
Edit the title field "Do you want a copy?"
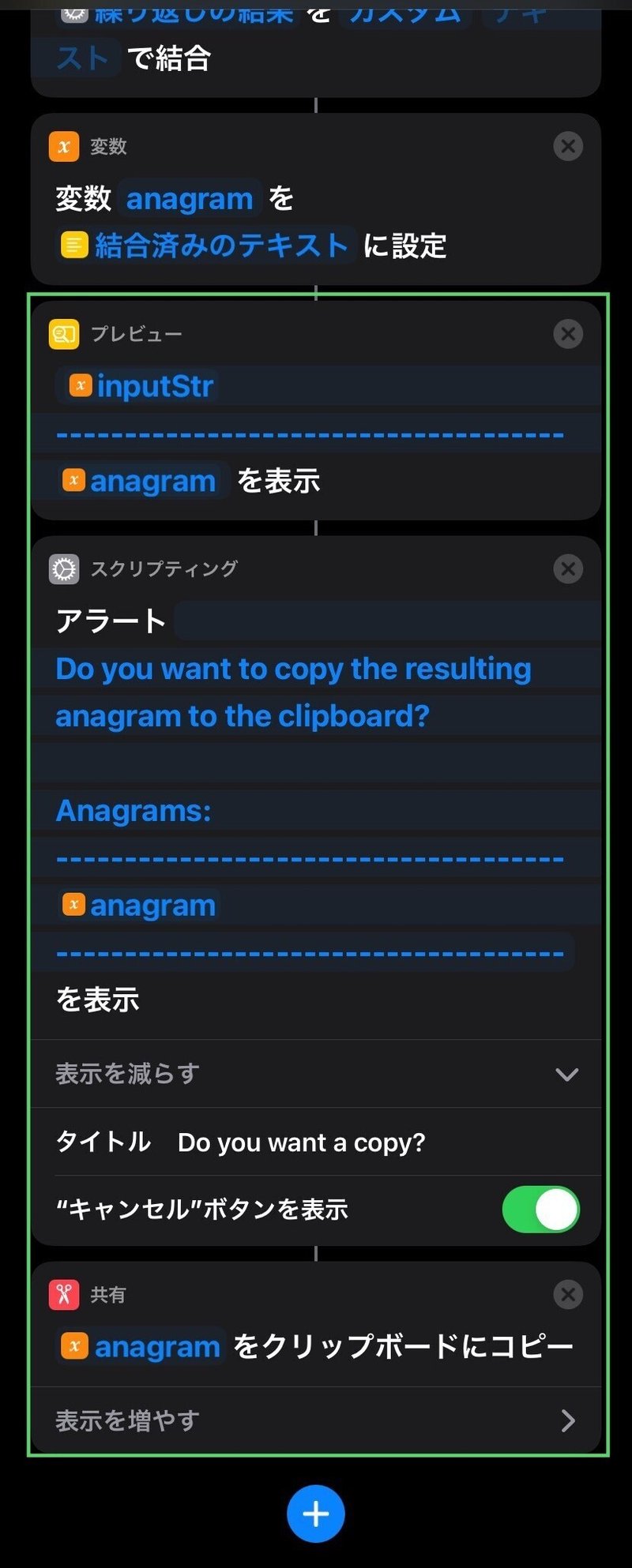[300, 1142]
